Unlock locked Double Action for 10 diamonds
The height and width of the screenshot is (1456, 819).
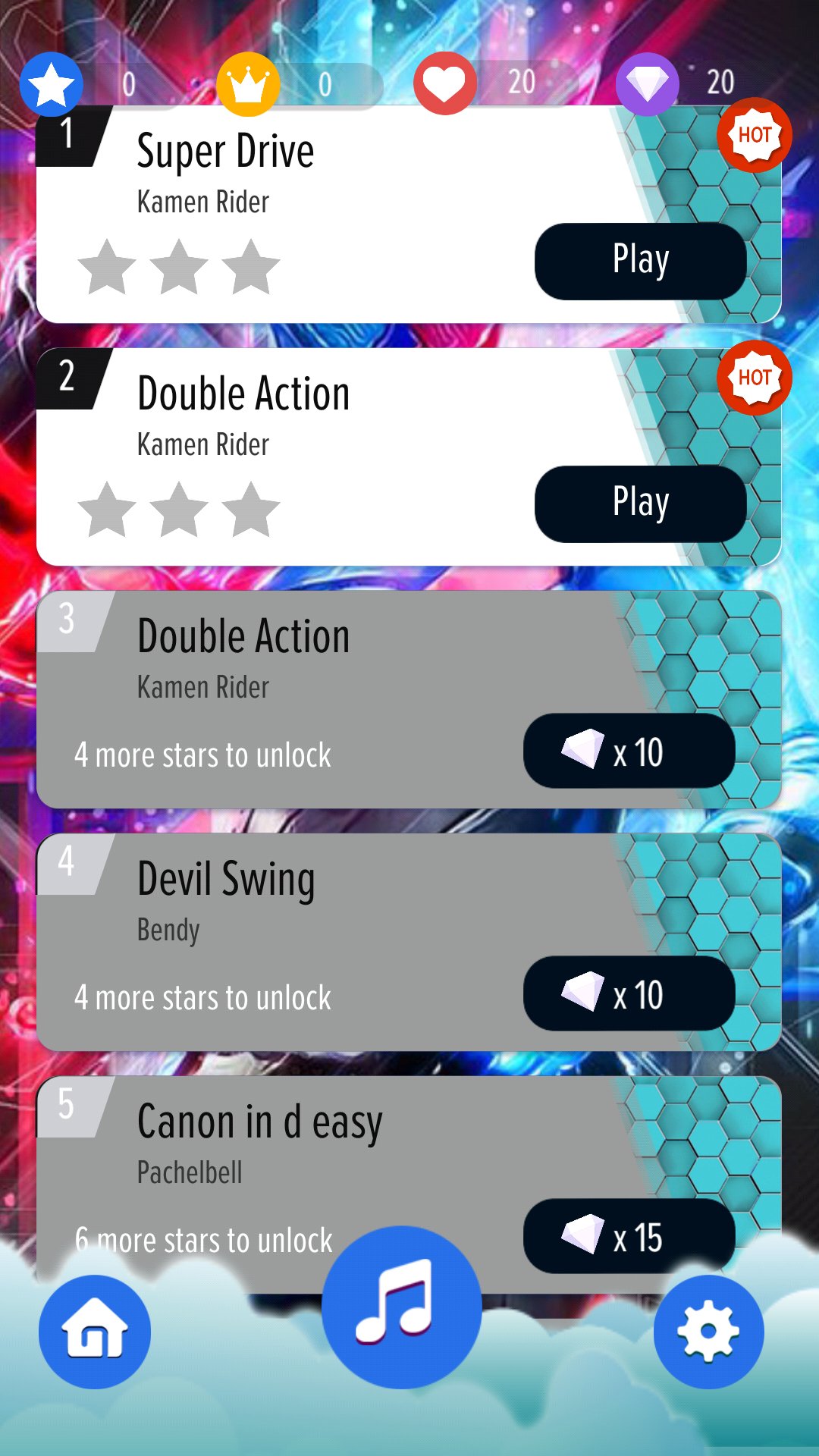(x=629, y=751)
